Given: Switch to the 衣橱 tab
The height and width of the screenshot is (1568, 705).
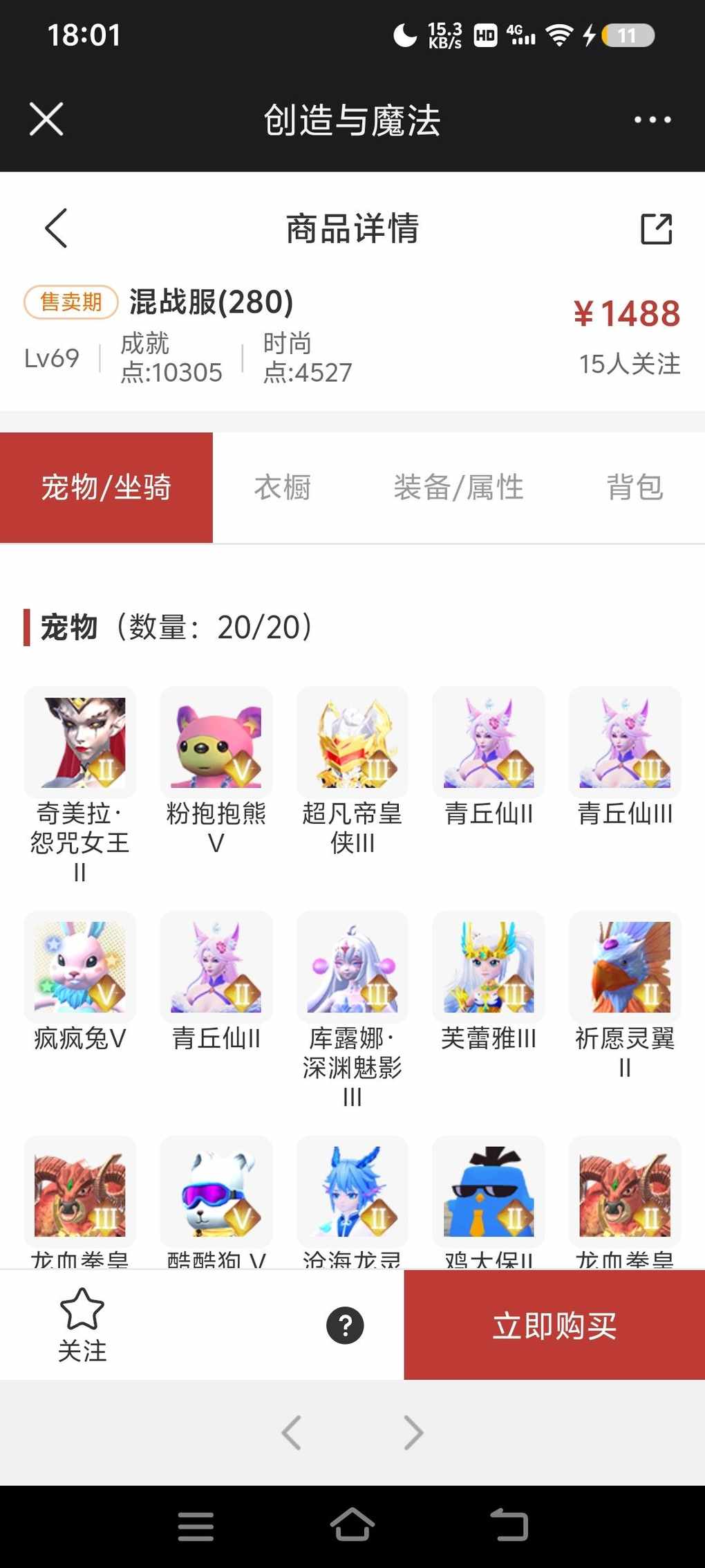Looking at the screenshot, I should click(x=282, y=488).
